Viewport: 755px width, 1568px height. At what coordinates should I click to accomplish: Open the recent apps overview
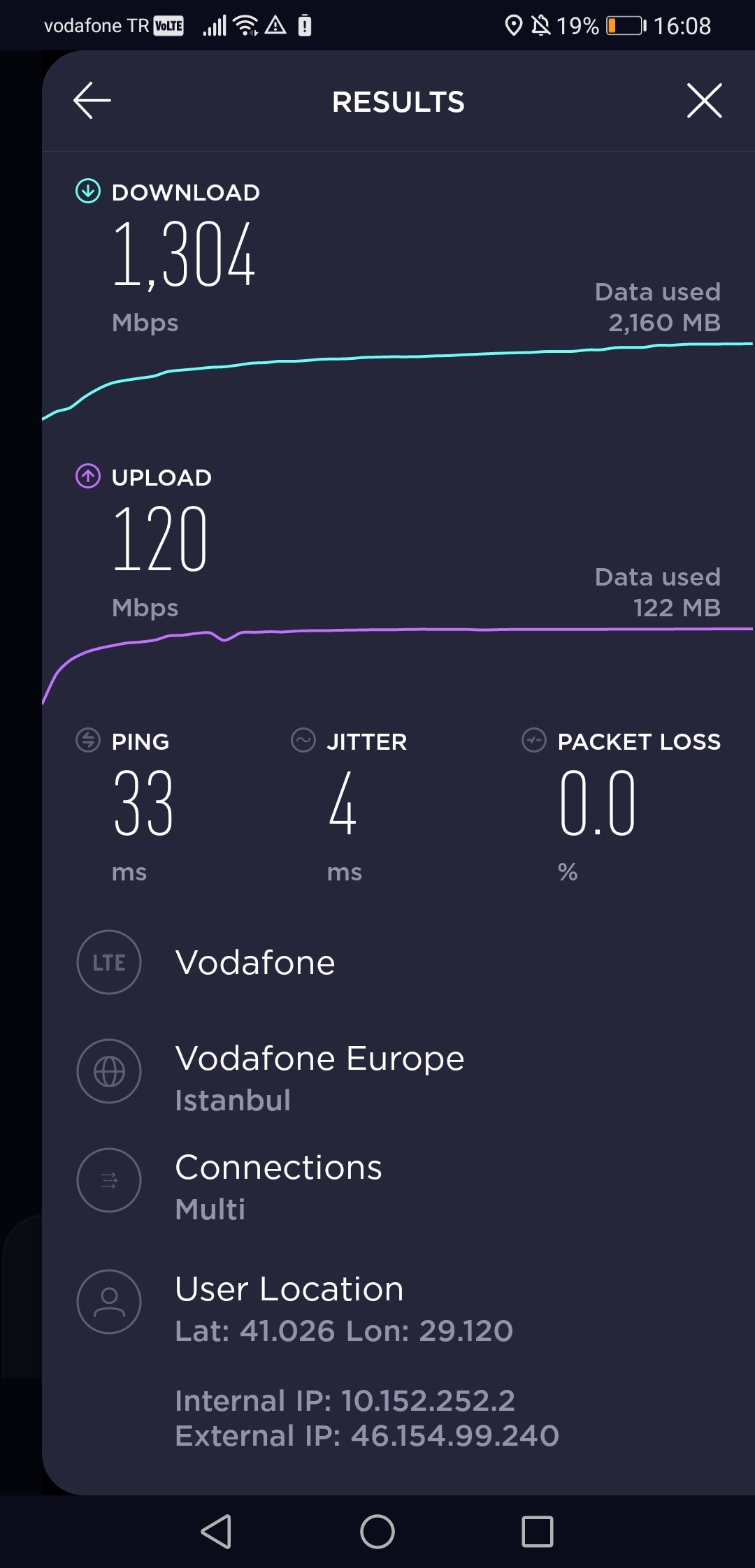538,1532
